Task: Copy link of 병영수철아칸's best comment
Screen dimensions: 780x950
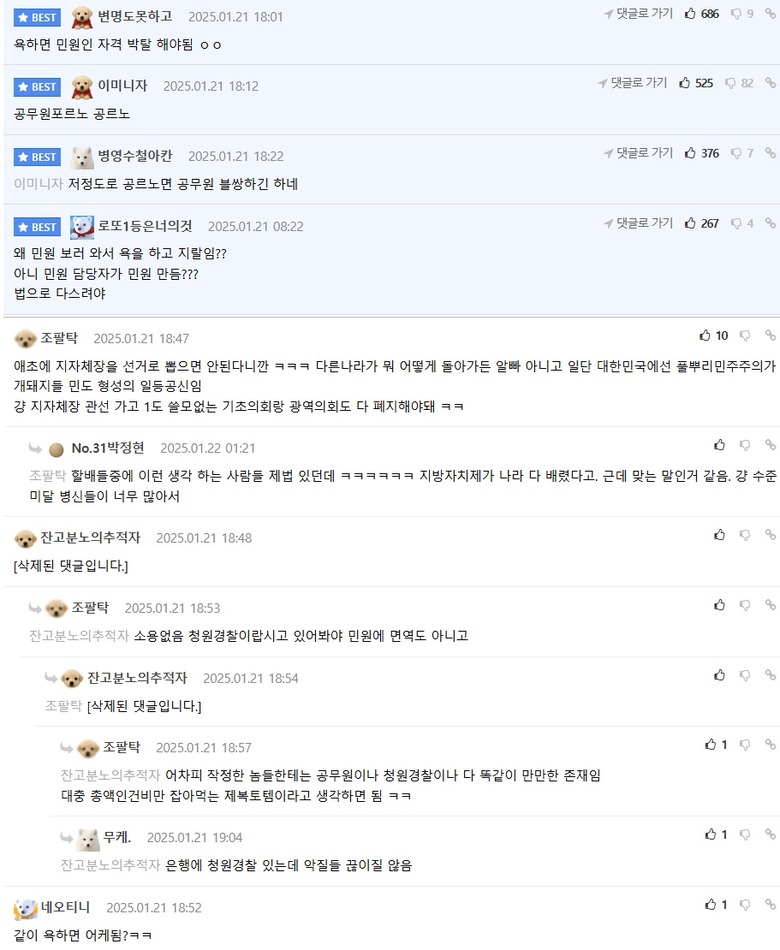Action: (770, 154)
